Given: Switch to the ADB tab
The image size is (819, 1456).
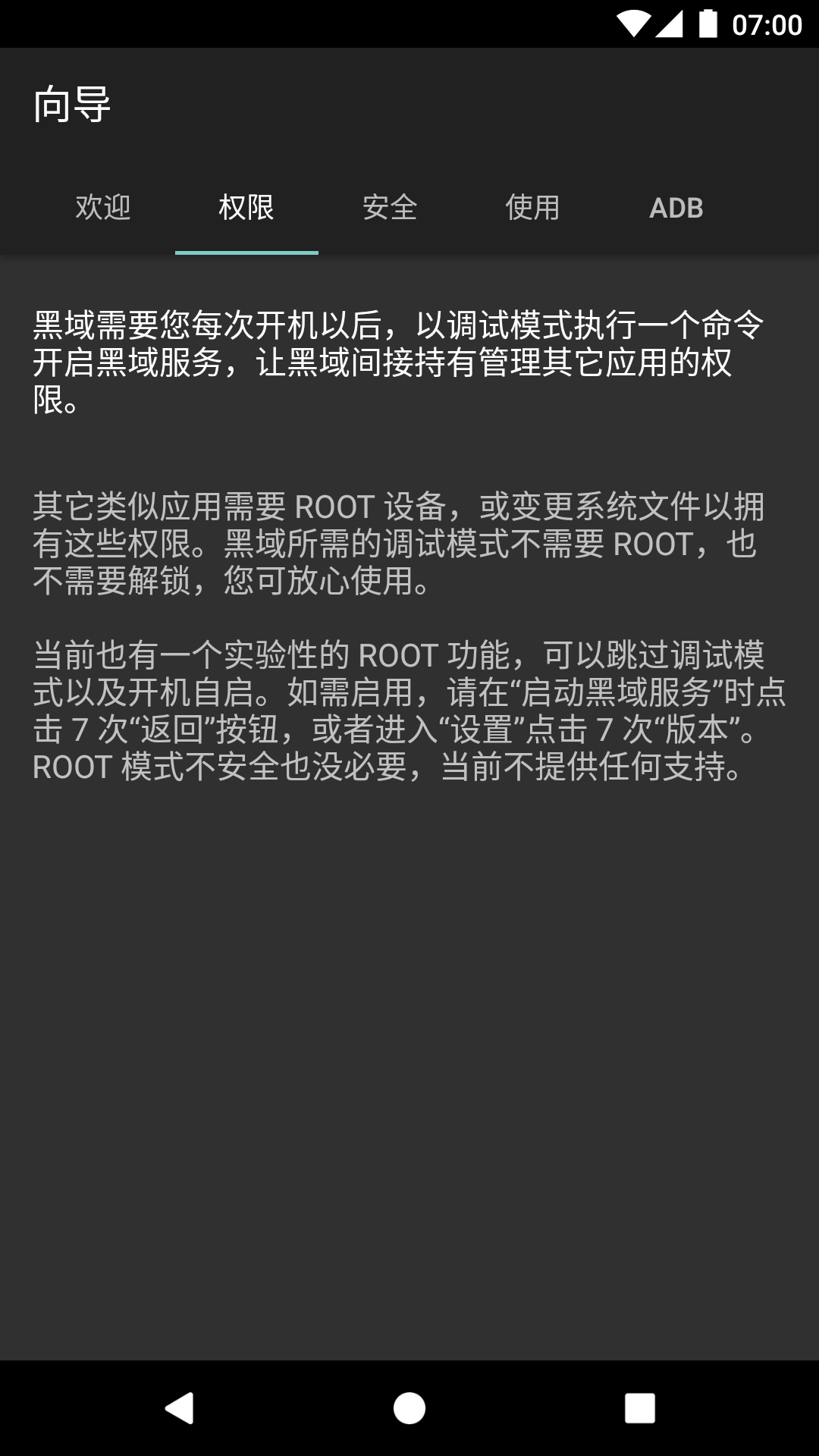Looking at the screenshot, I should click(x=676, y=207).
